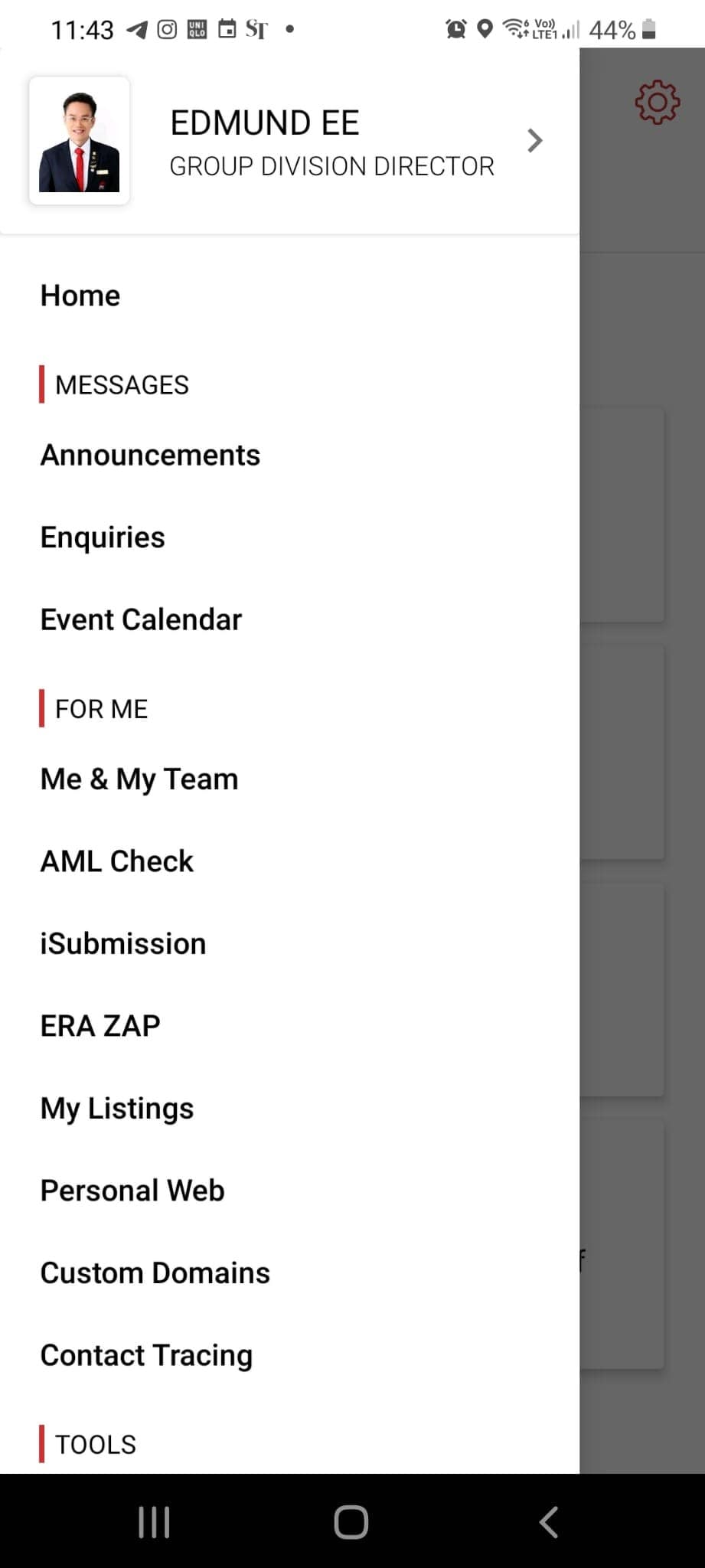
Task: Select Contact Tracing
Action: click(x=146, y=1355)
